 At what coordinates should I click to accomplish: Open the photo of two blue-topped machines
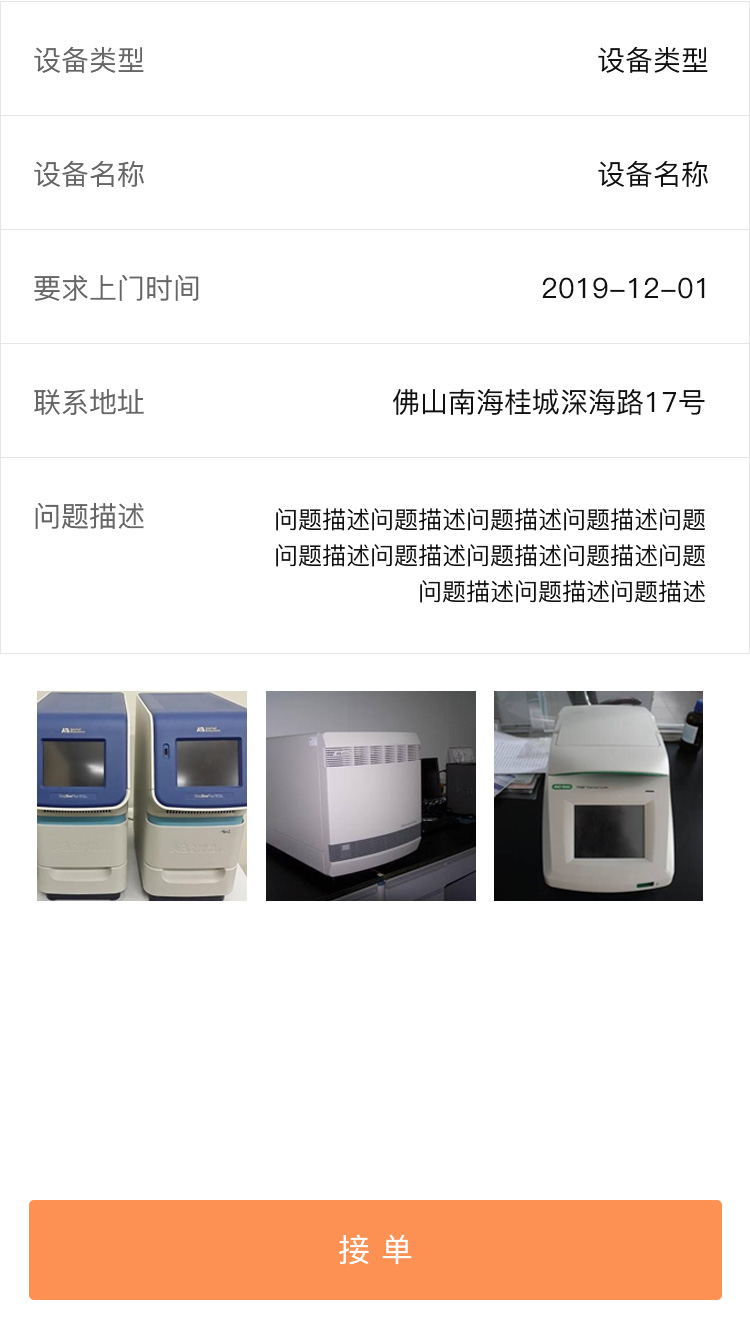(142, 796)
